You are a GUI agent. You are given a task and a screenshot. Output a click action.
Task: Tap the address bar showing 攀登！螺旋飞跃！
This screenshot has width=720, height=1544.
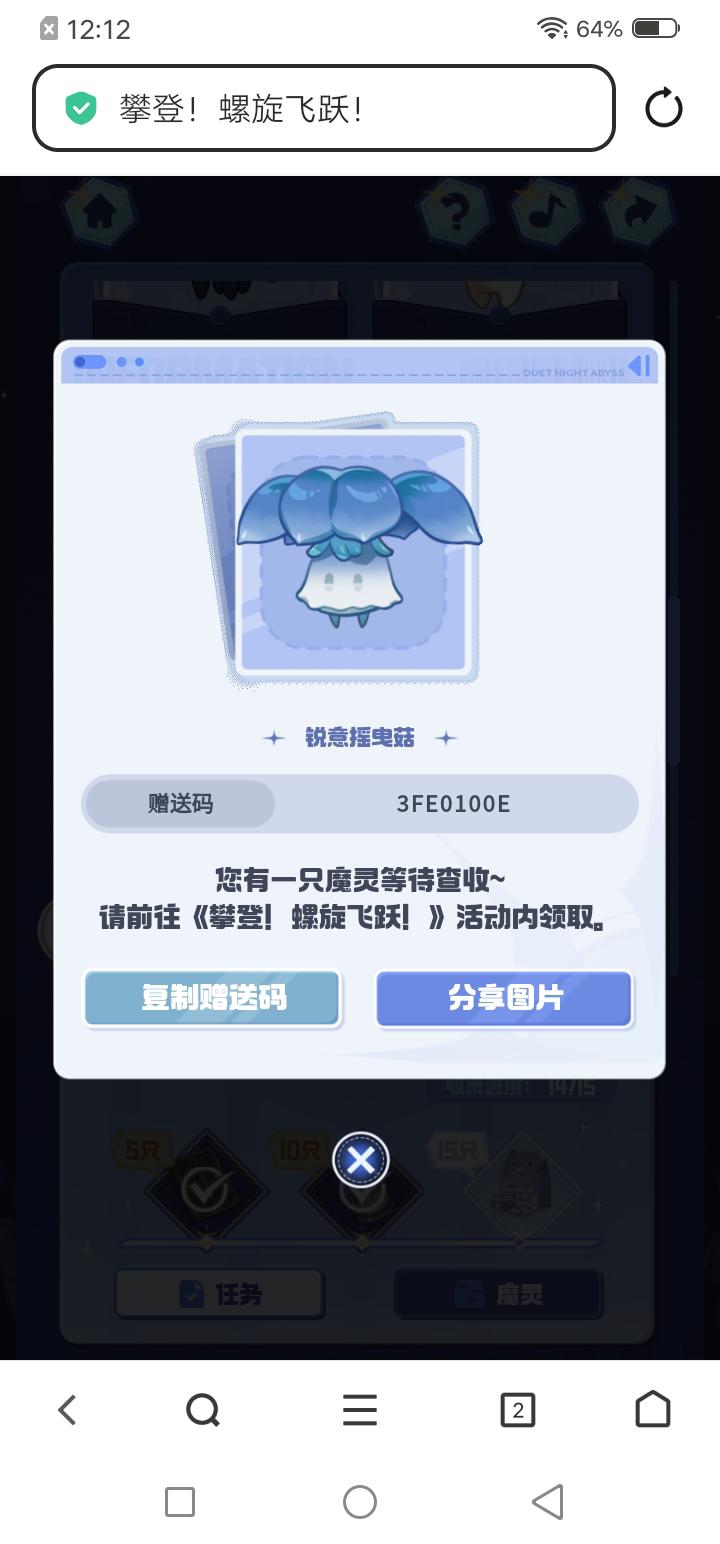pos(323,108)
